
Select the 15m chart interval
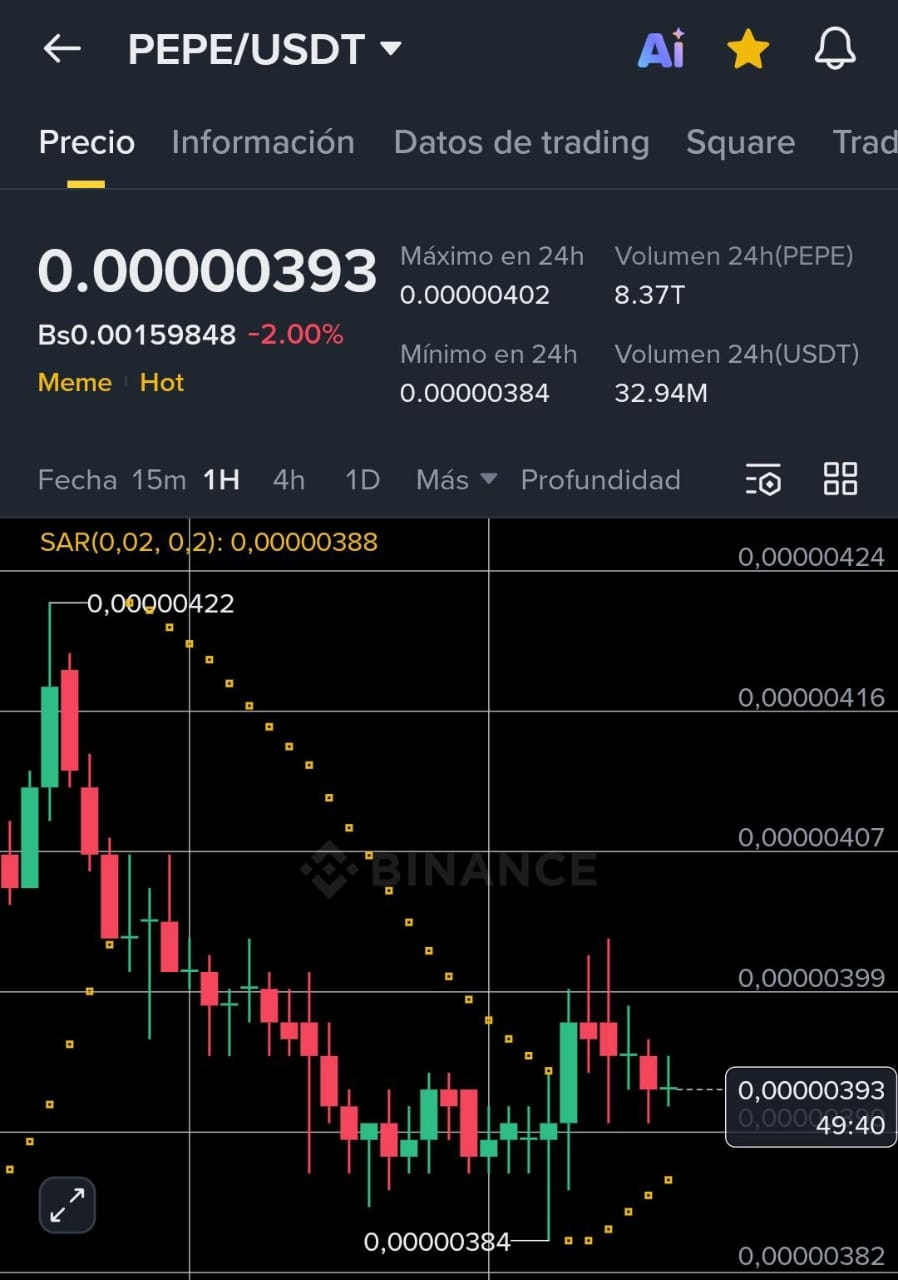pos(159,480)
